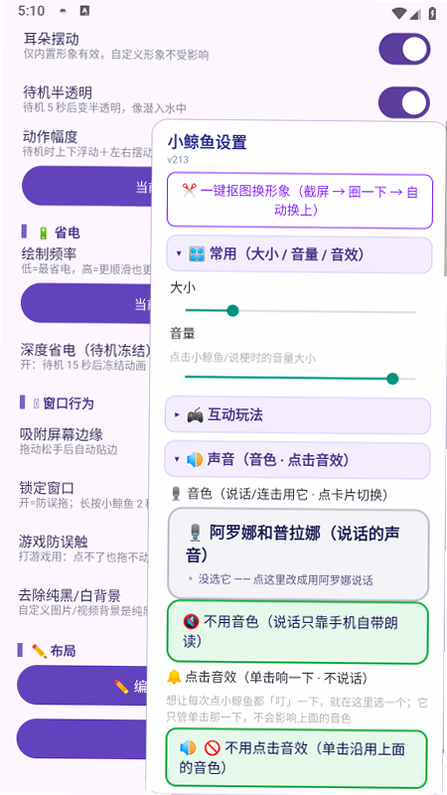Collapse the 常用 section
Image resolution: width=447 pixels, height=795 pixels.
299,254
